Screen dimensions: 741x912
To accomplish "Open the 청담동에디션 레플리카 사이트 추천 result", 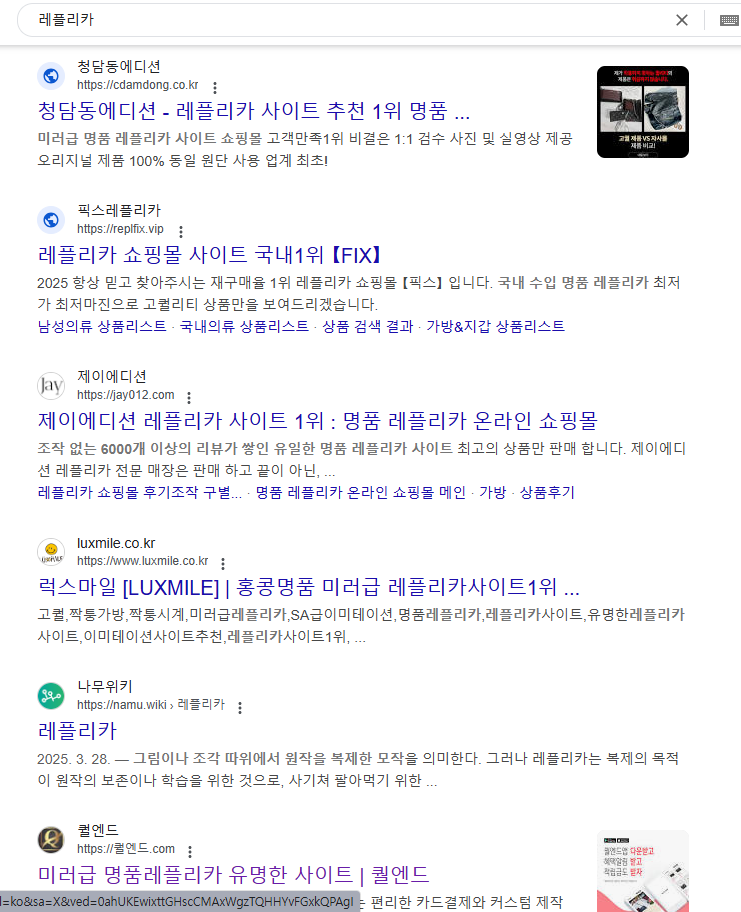I will coord(254,110).
